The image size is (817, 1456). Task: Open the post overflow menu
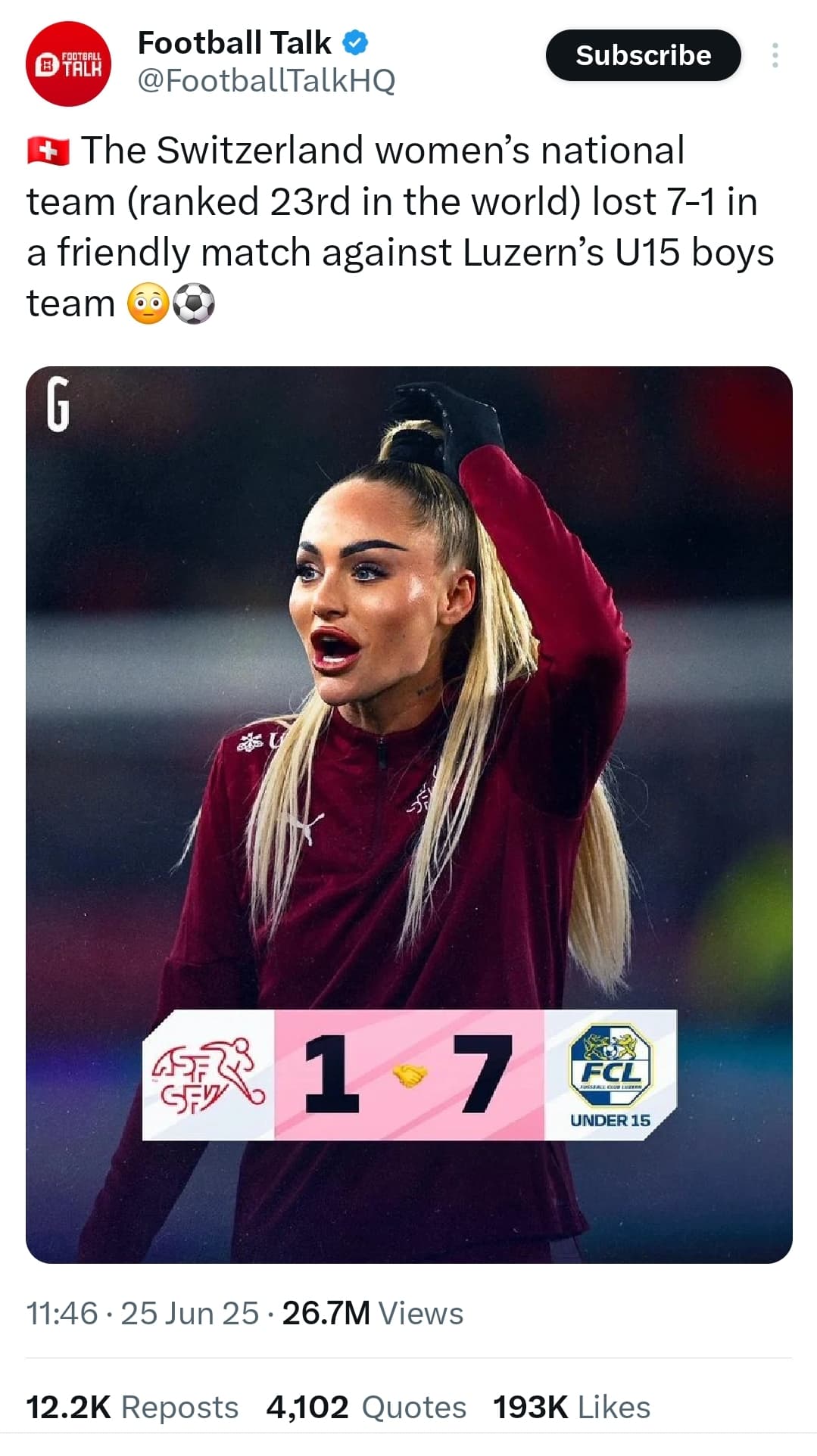tap(775, 55)
